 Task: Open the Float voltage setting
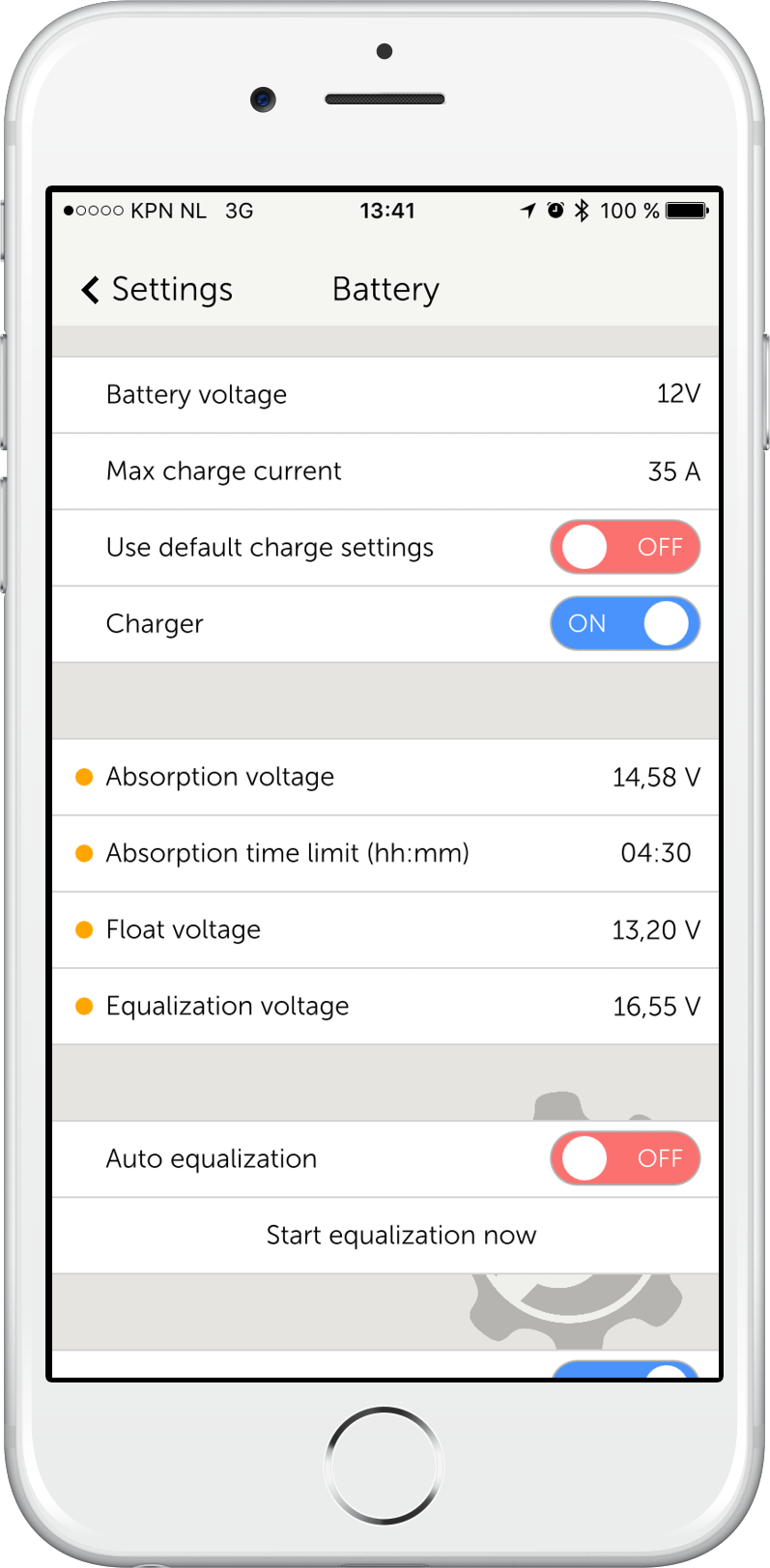click(x=386, y=929)
